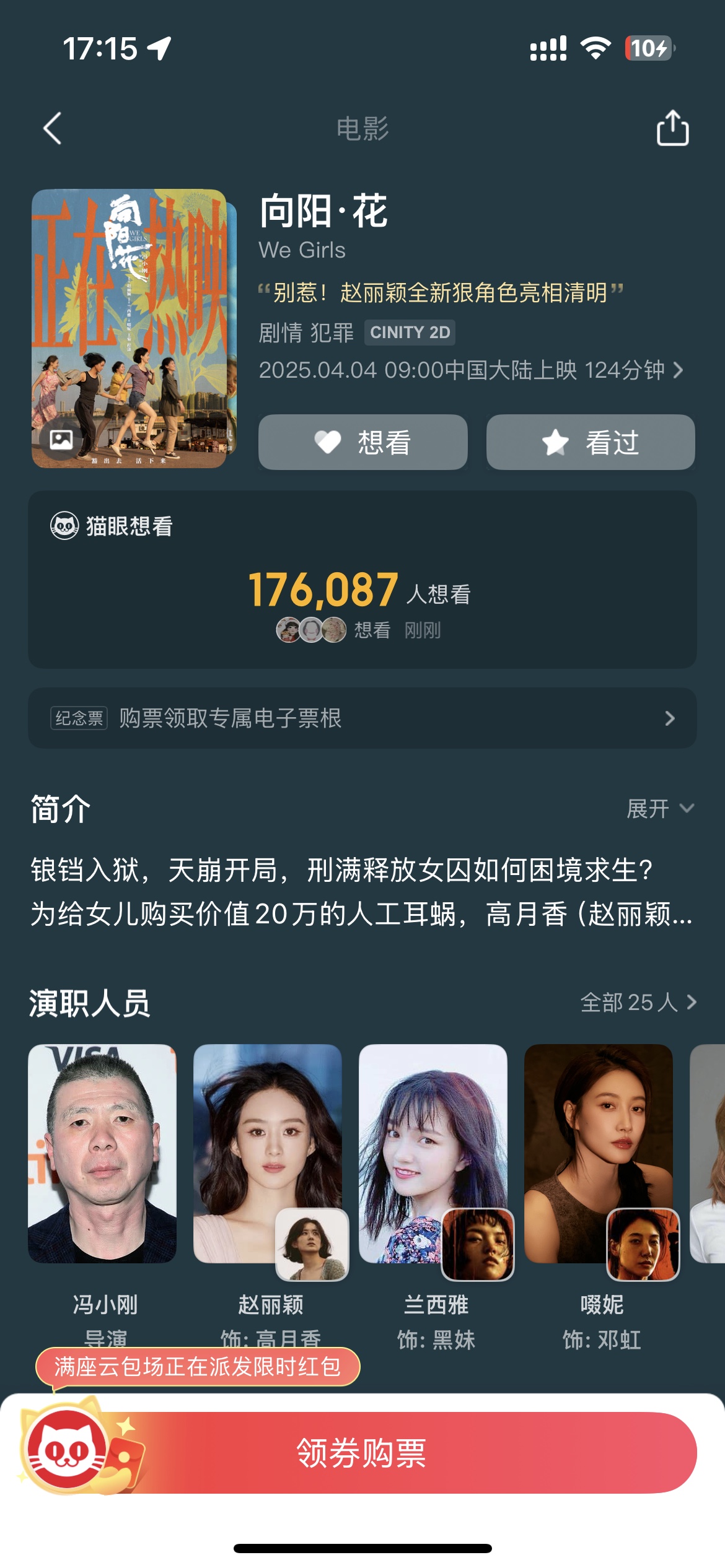Share this movie page
Screen dimensions: 725x1568
click(x=672, y=128)
